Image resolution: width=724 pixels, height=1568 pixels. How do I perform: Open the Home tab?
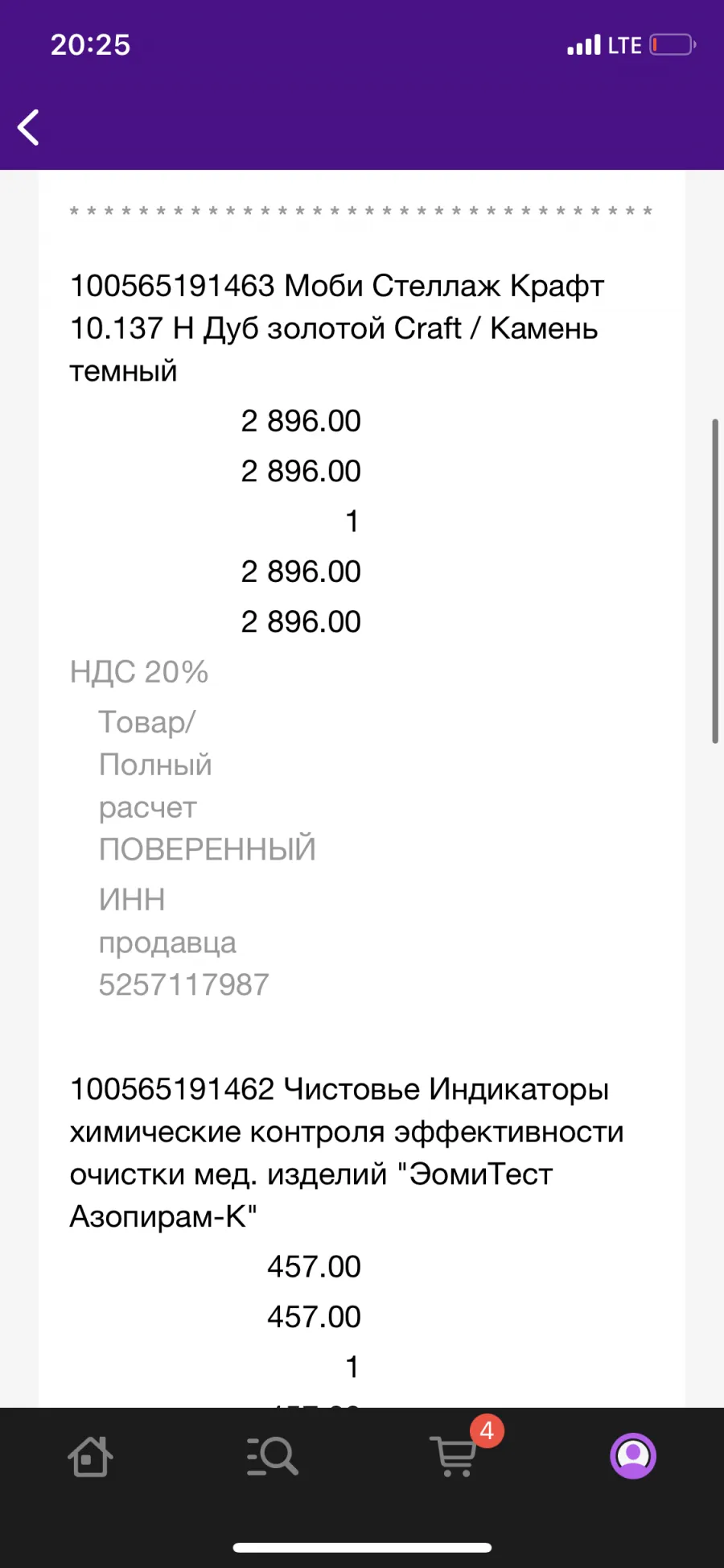click(90, 1456)
